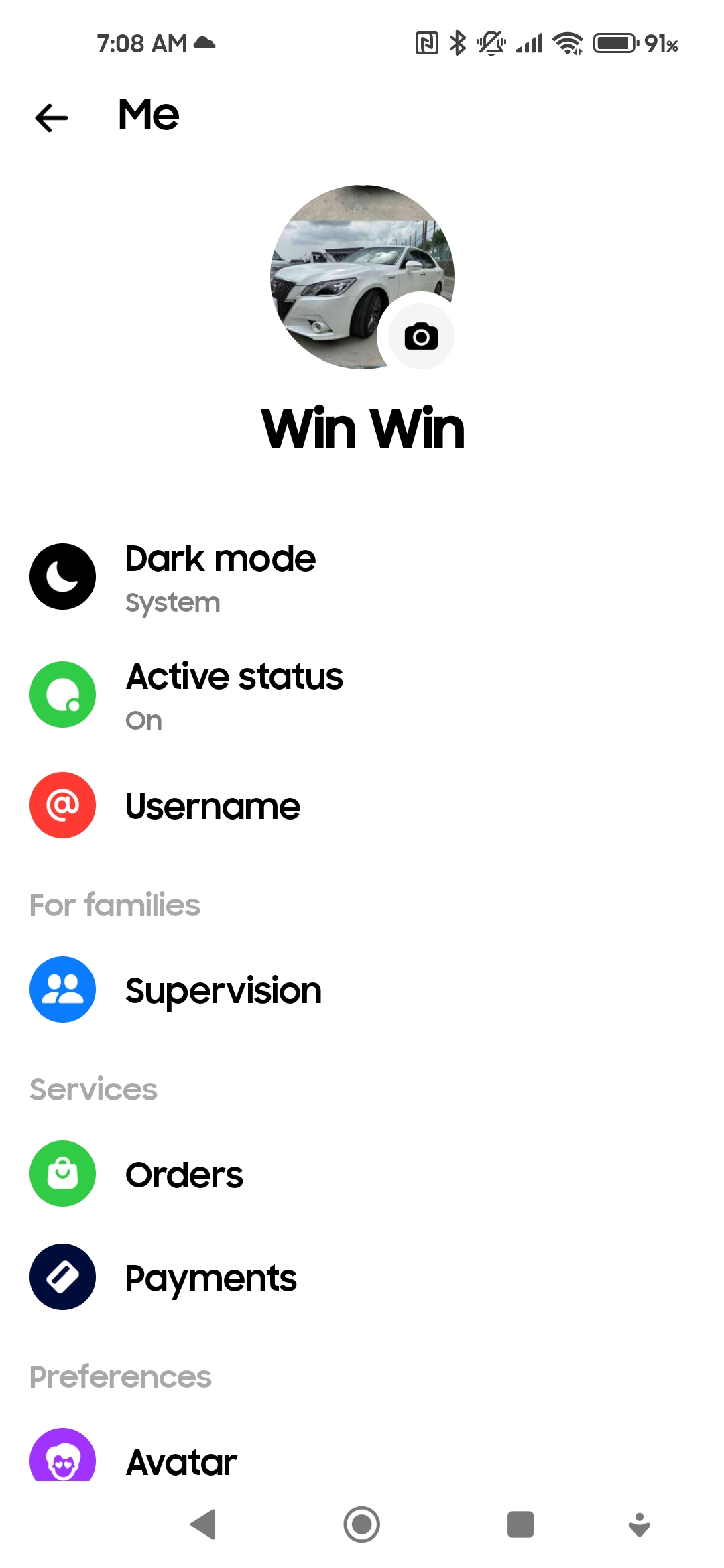
Task: Go back using the top-left arrow
Action: [x=52, y=118]
